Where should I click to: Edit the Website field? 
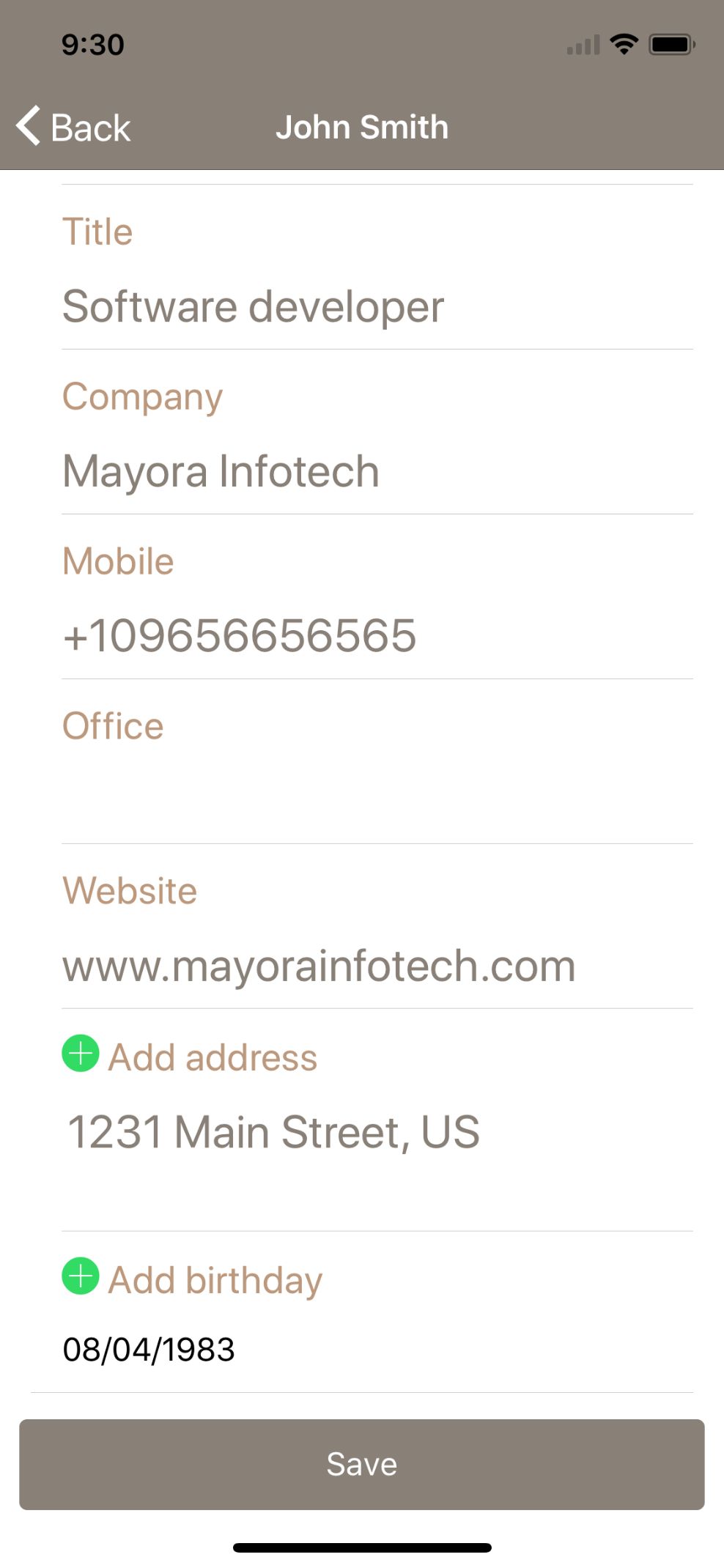(377, 965)
